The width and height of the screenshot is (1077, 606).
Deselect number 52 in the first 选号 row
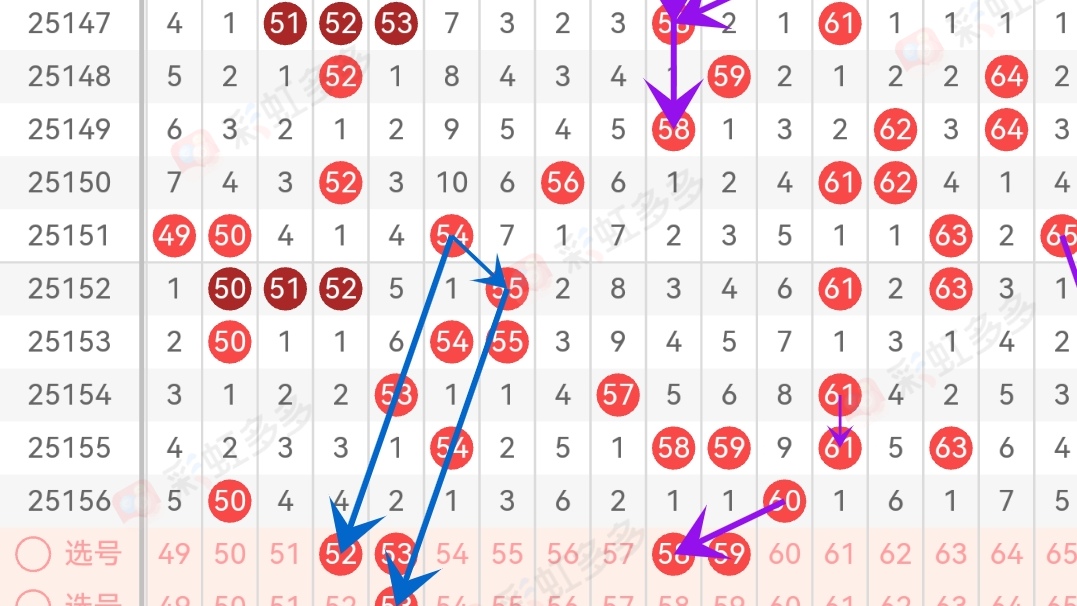(341, 553)
